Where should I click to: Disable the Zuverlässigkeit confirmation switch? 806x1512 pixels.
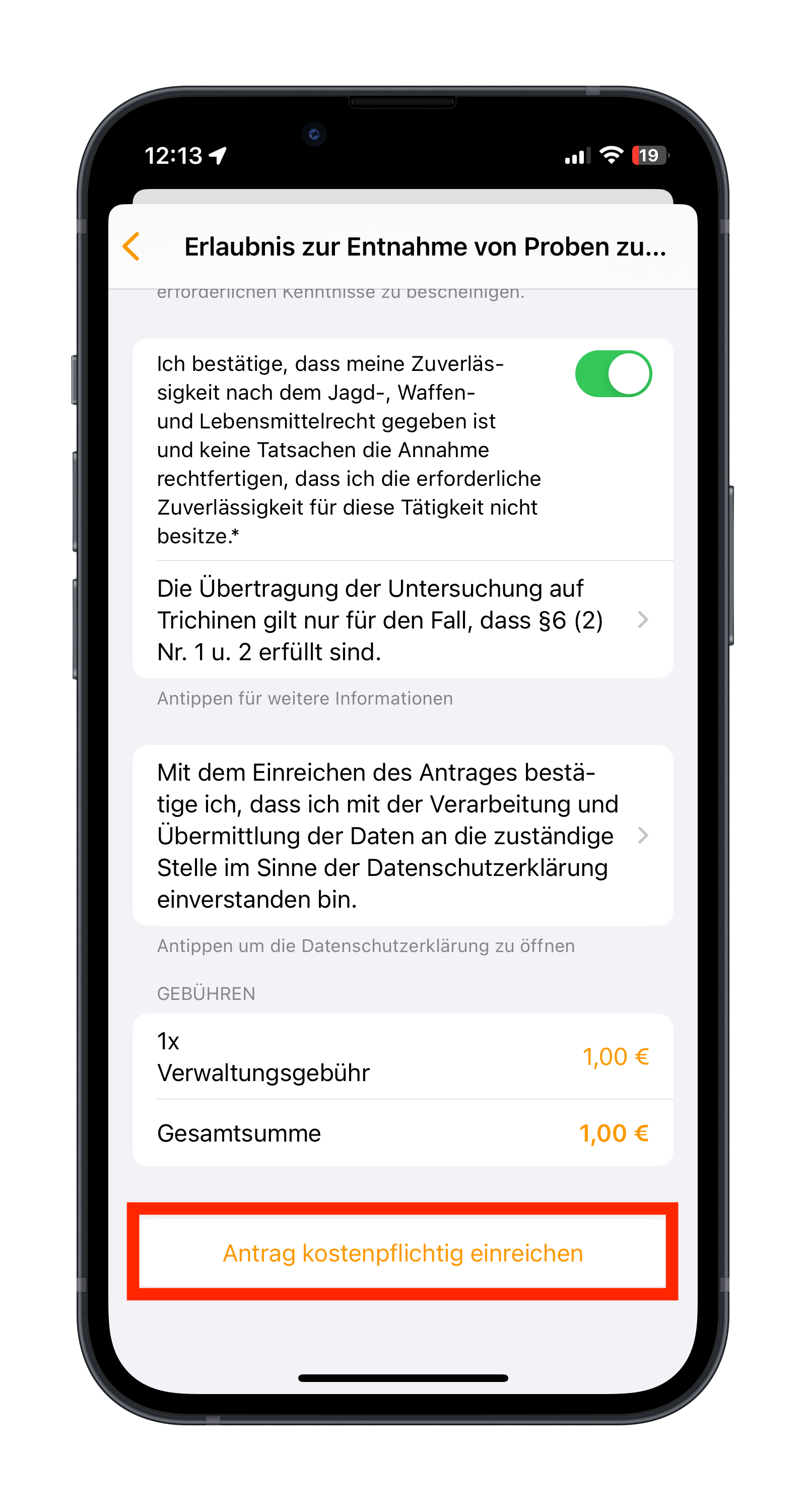pos(613,374)
